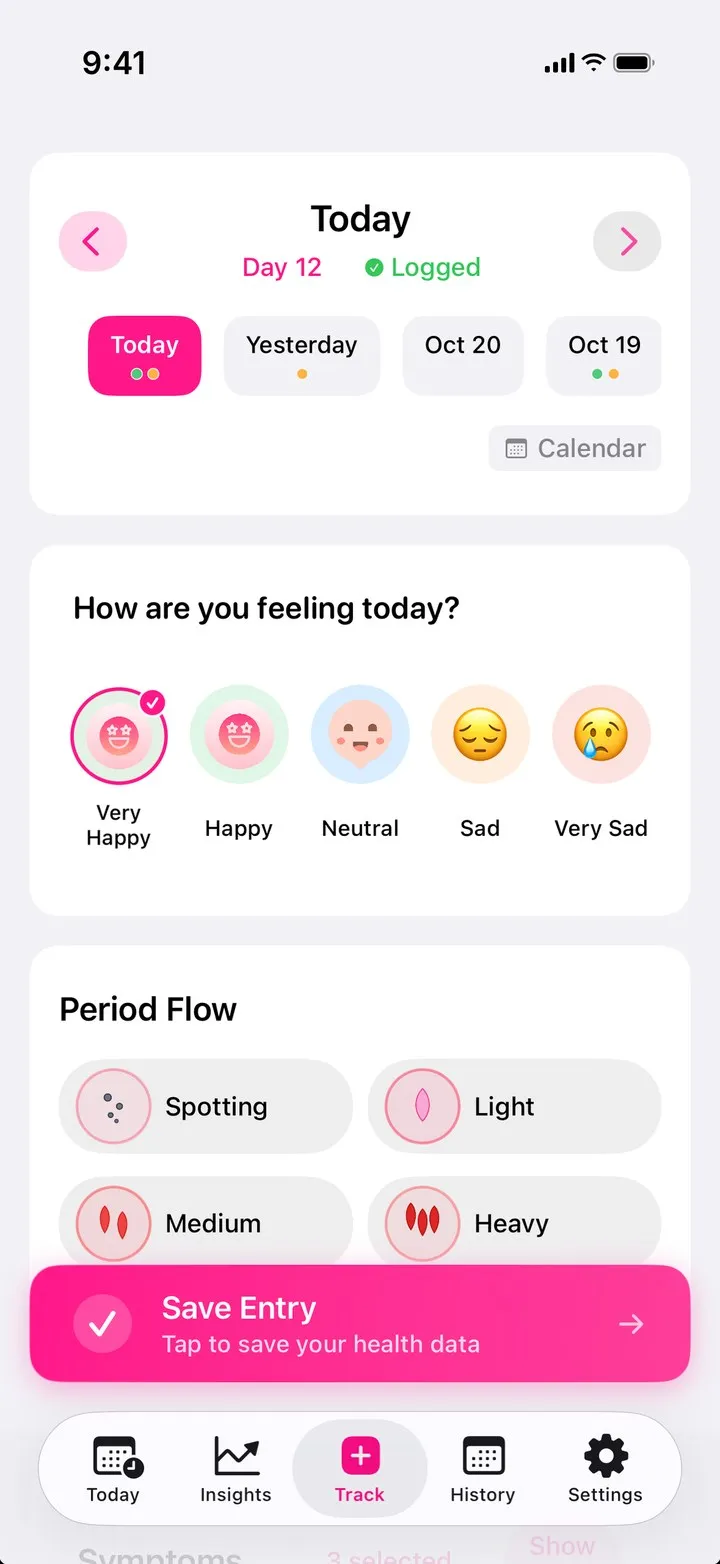Select the Oct 19 date chip
720x1564 pixels.
pos(604,356)
